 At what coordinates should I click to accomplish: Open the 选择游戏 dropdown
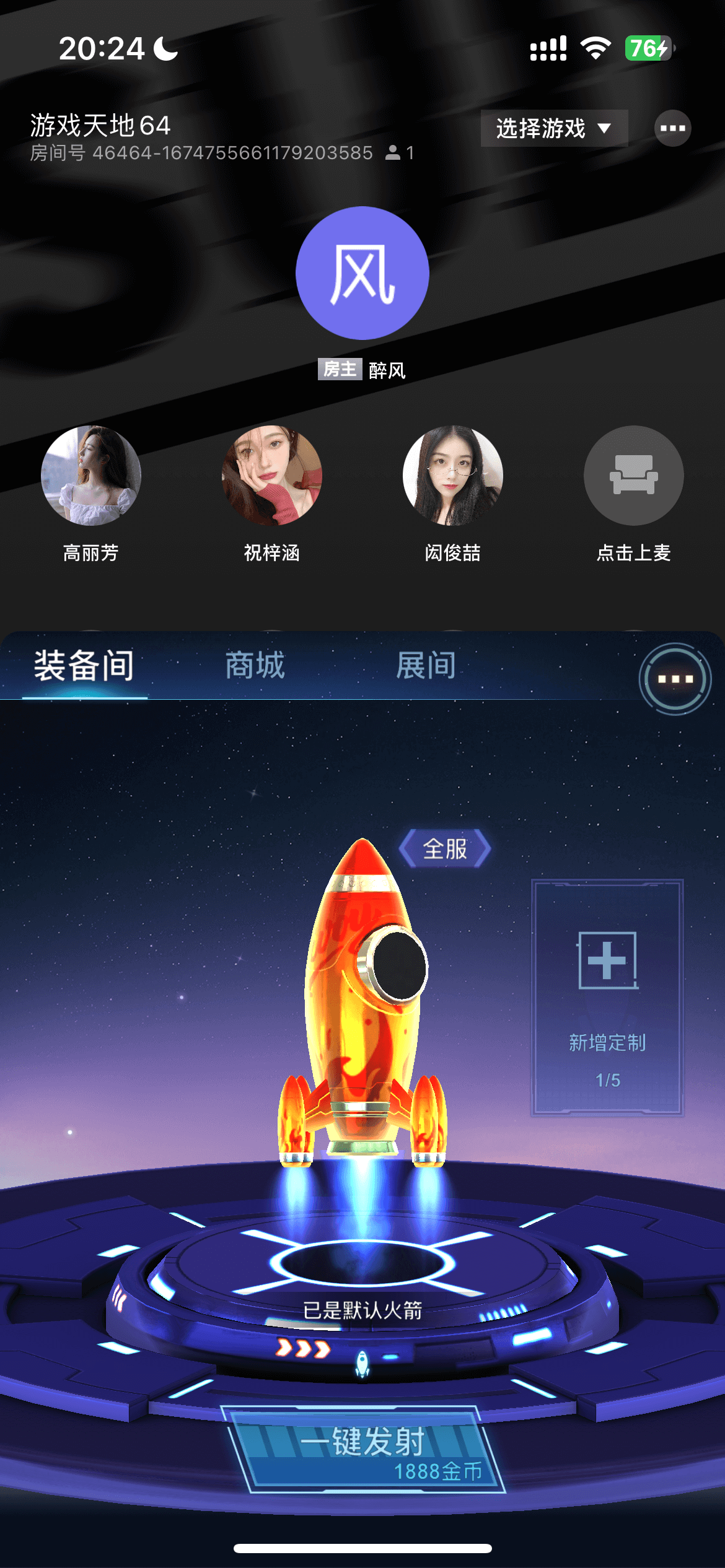click(553, 128)
